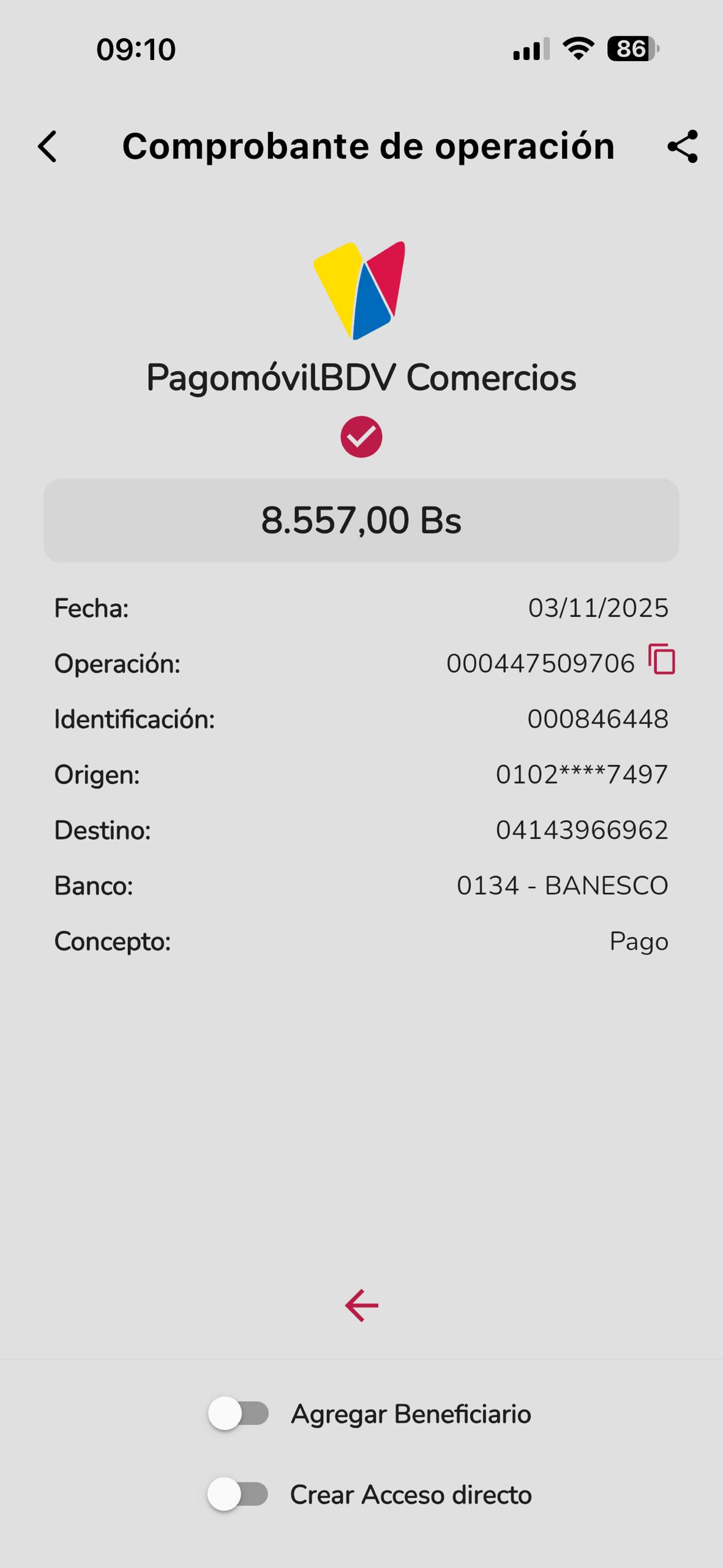The image size is (723, 1568).
Task: Enable Agregar Beneficiario switch
Action: [238, 1414]
